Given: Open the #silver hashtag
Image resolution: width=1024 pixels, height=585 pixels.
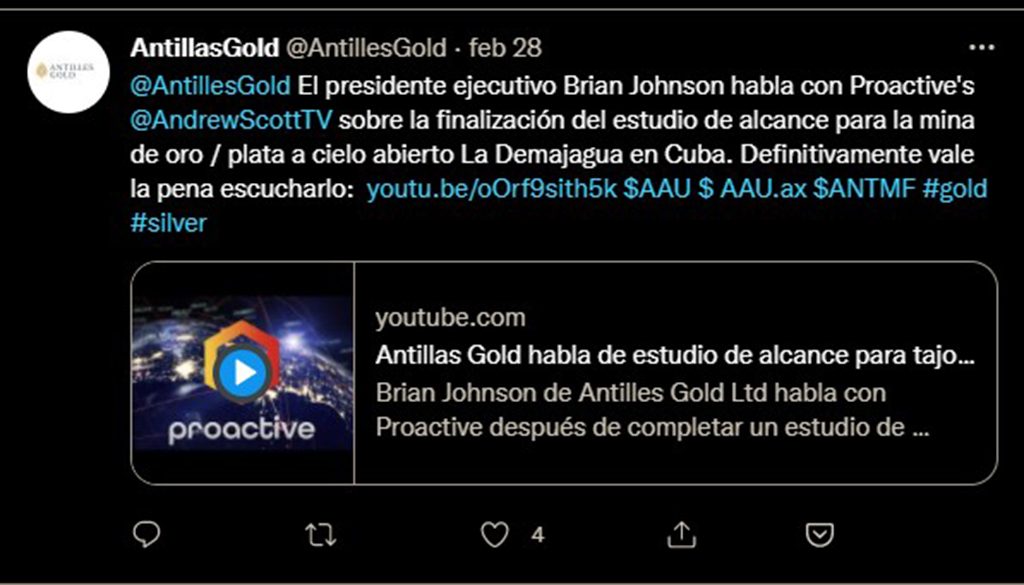Looking at the screenshot, I should pyautogui.click(x=168, y=223).
